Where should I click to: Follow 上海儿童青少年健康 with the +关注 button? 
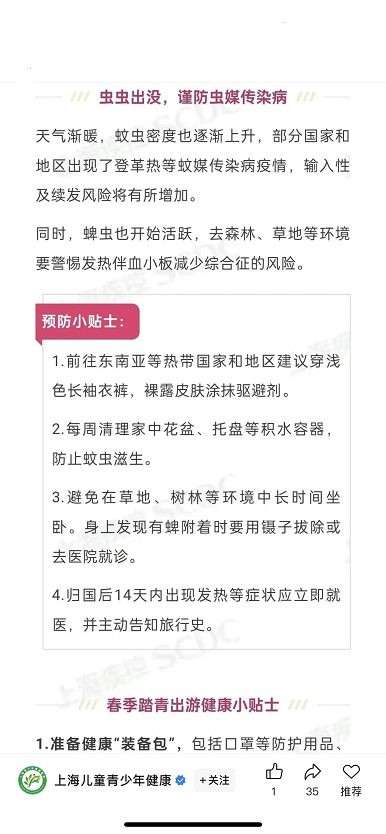214,780
